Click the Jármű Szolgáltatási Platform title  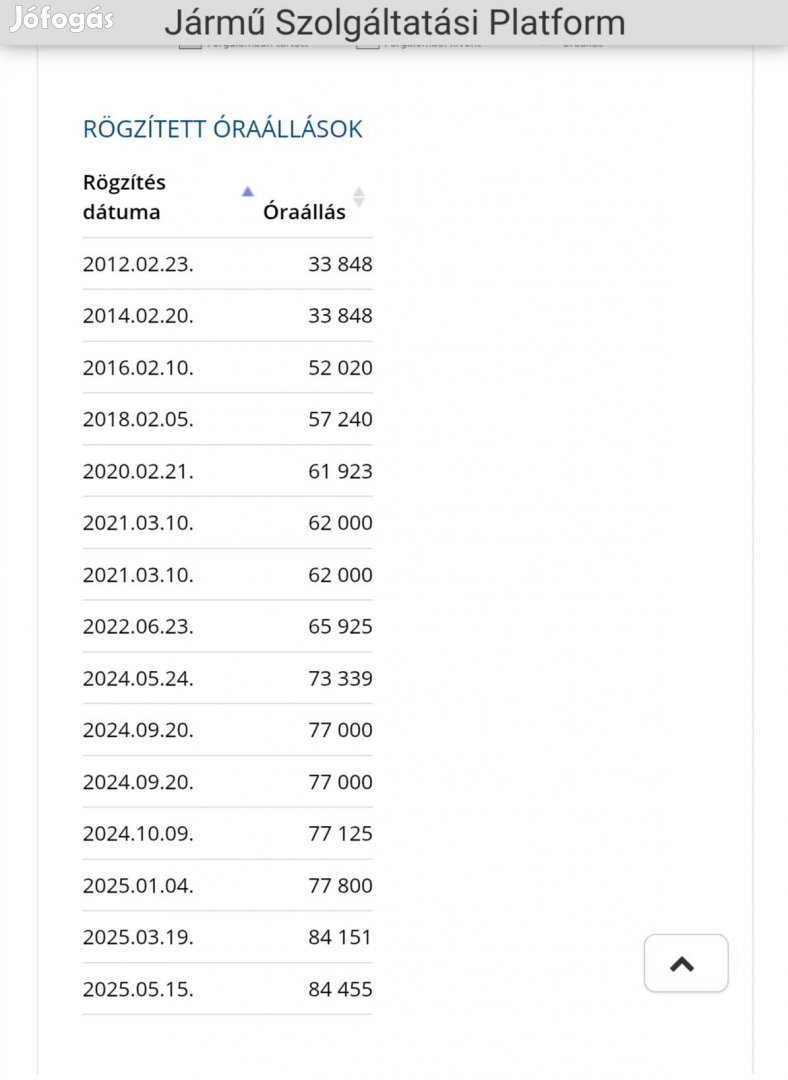tap(392, 19)
